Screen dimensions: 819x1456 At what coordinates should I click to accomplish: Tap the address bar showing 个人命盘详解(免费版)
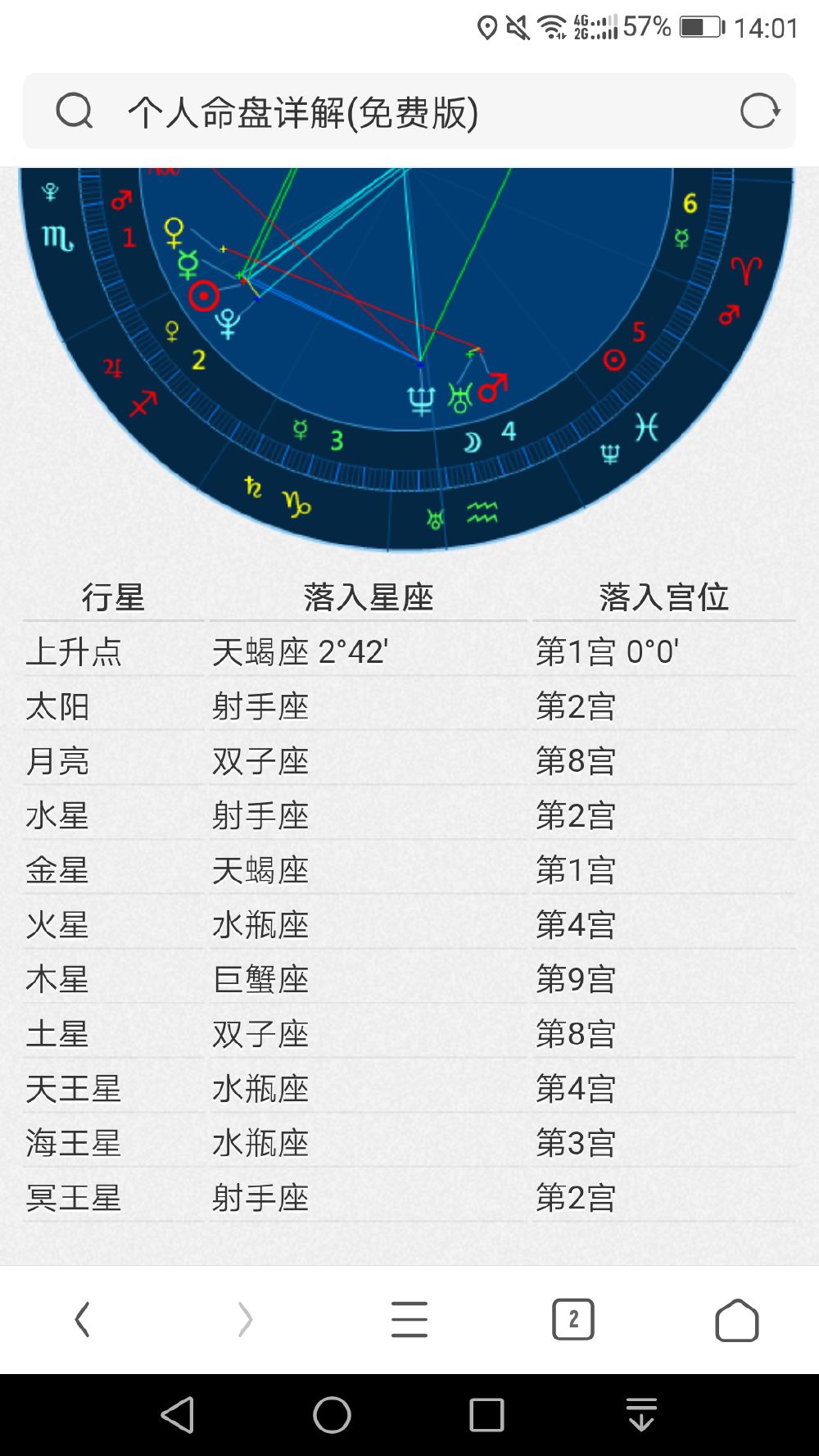(x=409, y=111)
